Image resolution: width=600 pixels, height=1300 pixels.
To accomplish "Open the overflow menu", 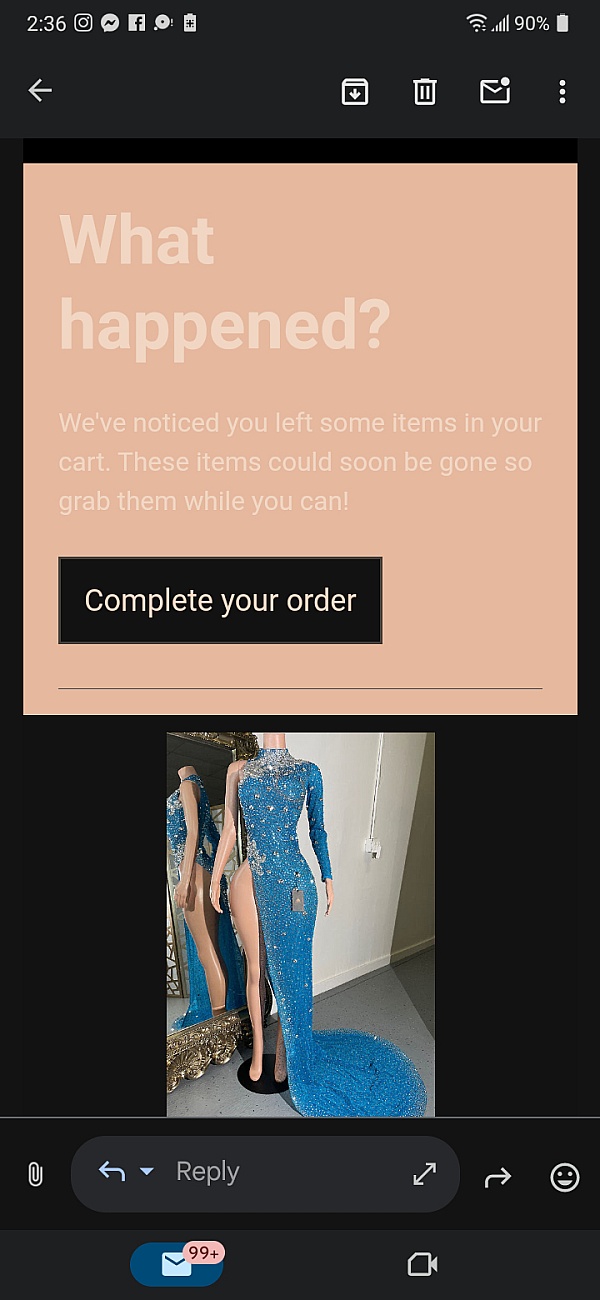I will (562, 91).
